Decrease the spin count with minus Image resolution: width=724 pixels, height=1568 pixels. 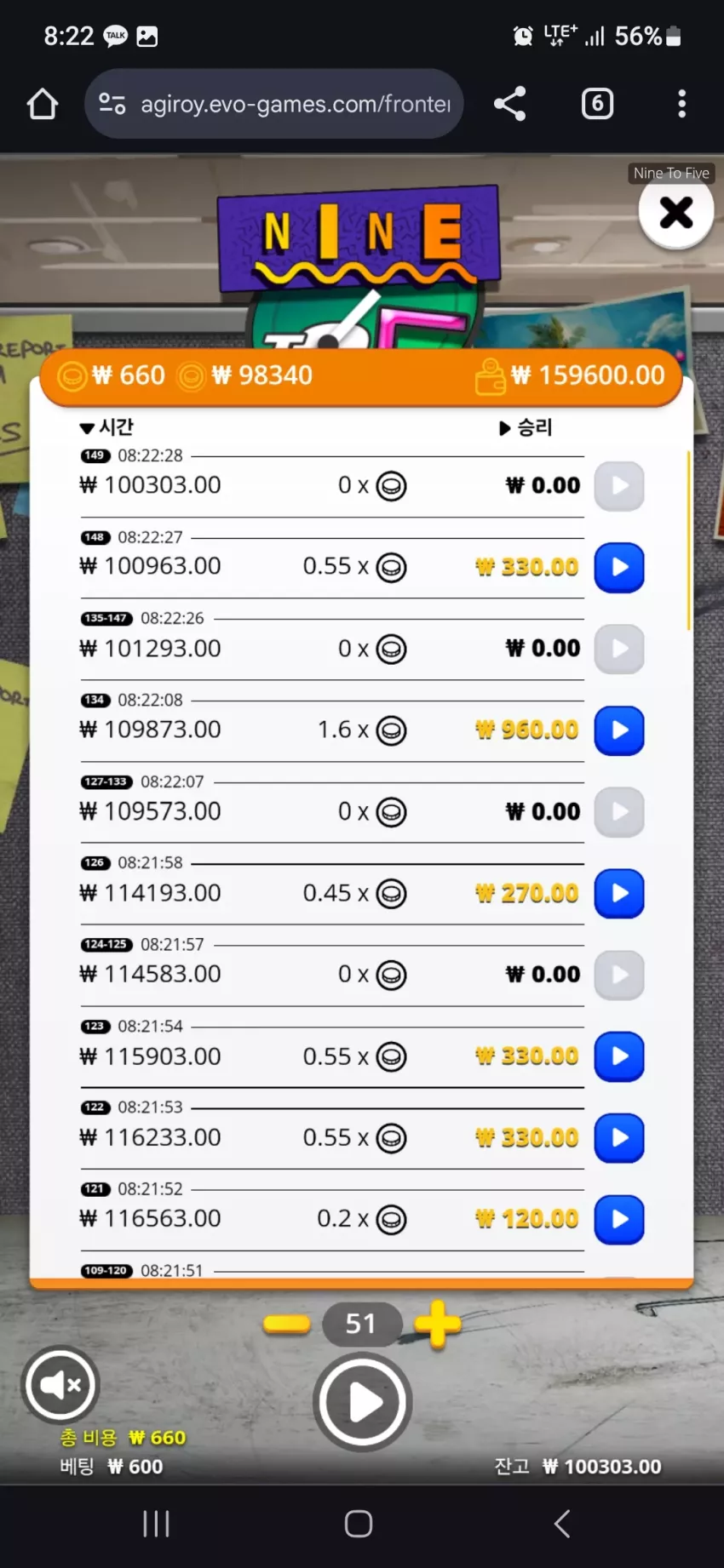tap(287, 1324)
